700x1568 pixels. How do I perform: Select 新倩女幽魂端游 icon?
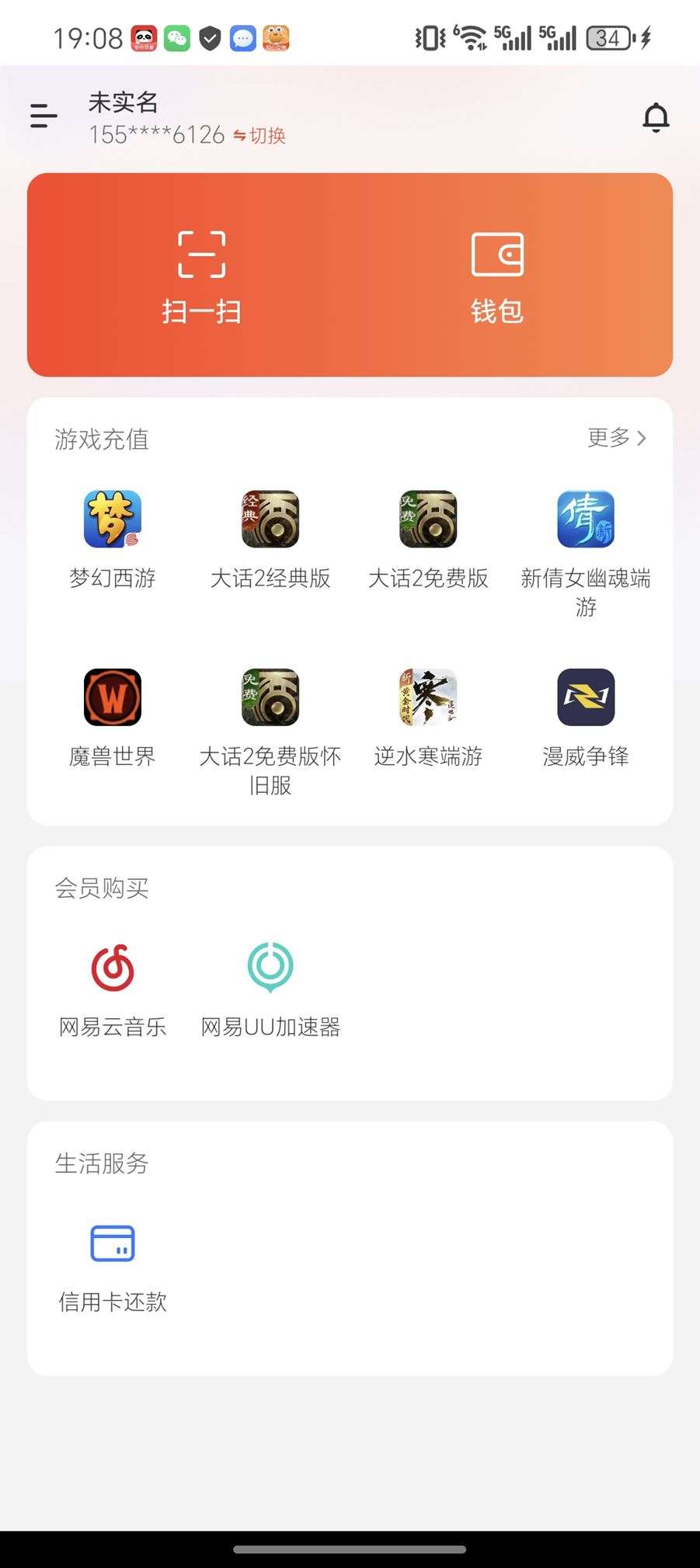pyautogui.click(x=585, y=518)
